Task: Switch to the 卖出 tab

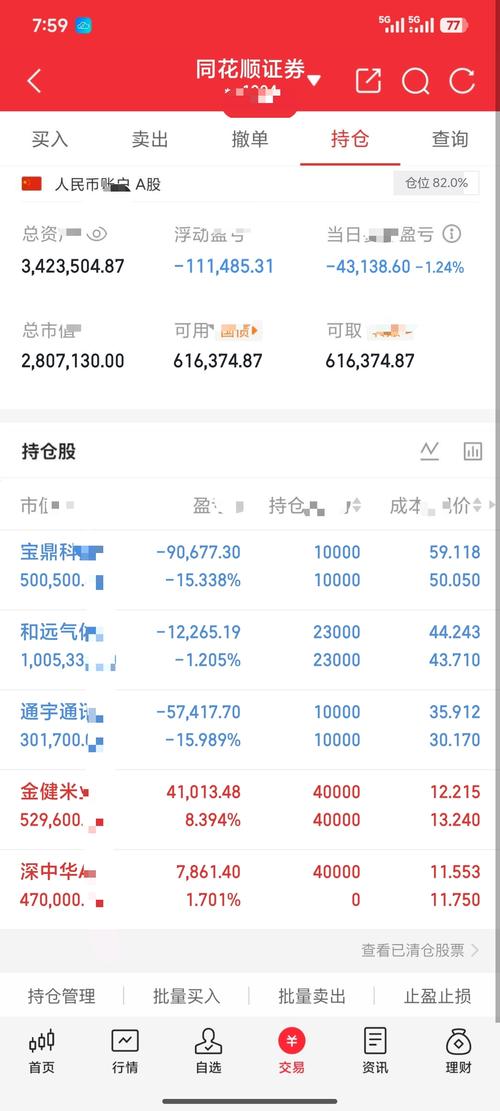Action: click(x=149, y=139)
